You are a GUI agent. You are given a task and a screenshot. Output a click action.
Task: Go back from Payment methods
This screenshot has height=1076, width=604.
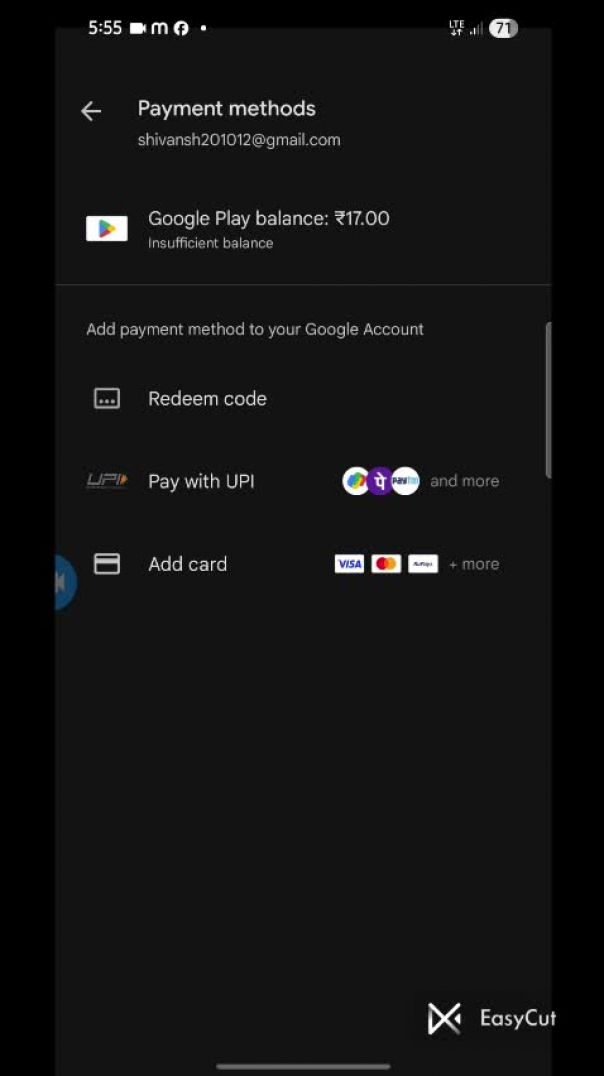91,111
